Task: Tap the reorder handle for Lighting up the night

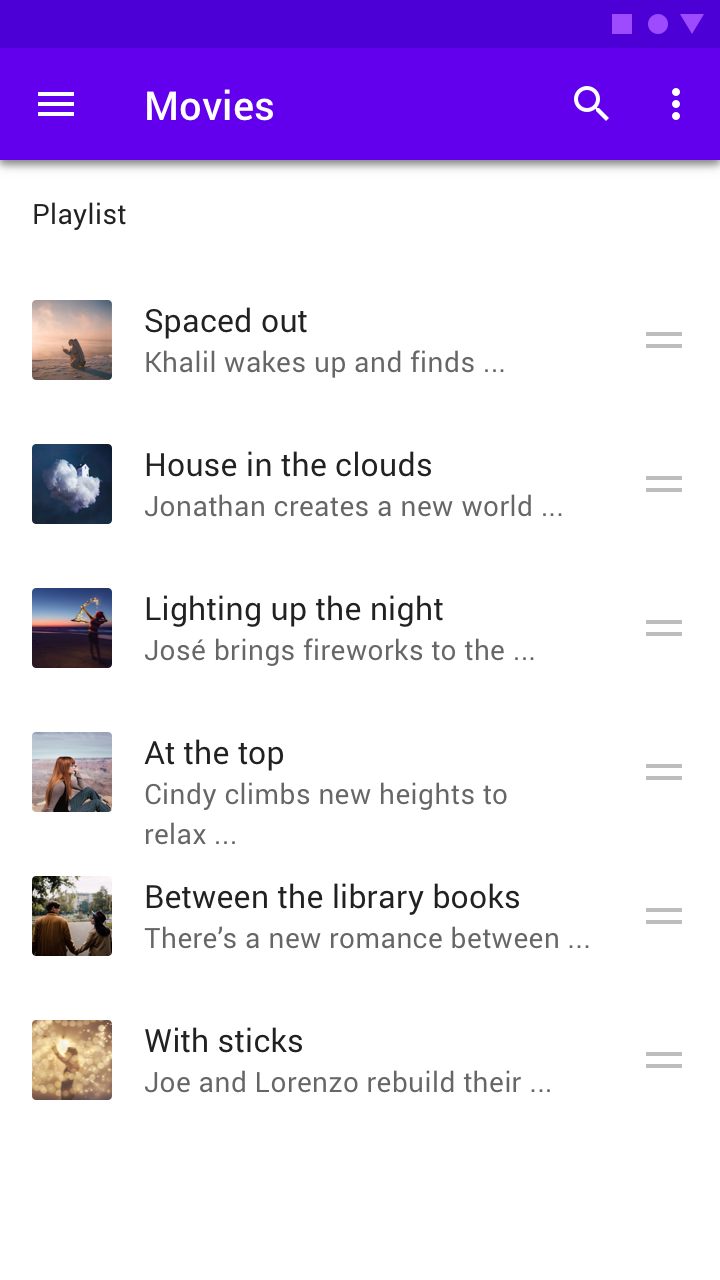Action: pyautogui.click(x=663, y=628)
